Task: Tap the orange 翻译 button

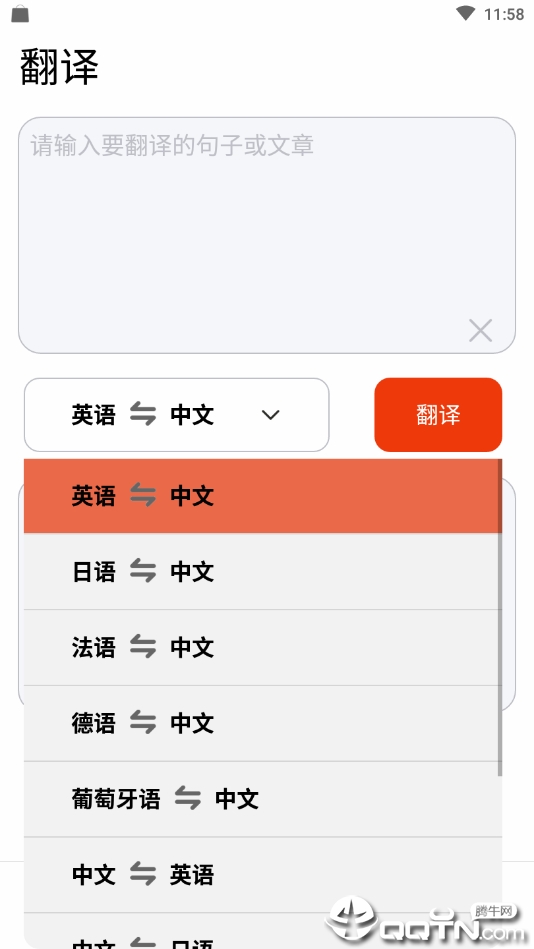Action: pos(438,415)
